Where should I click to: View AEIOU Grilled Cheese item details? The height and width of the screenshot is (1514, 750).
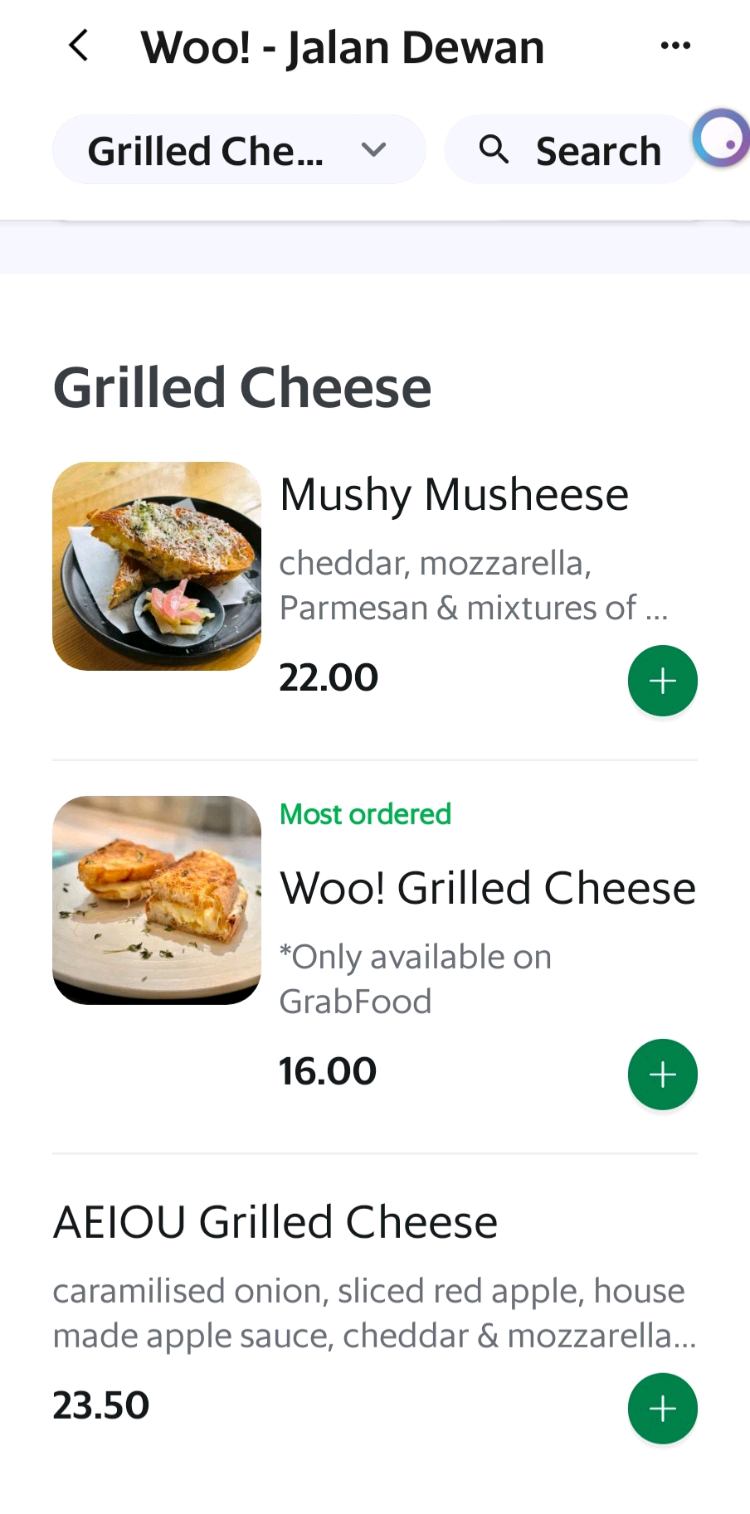click(275, 1222)
